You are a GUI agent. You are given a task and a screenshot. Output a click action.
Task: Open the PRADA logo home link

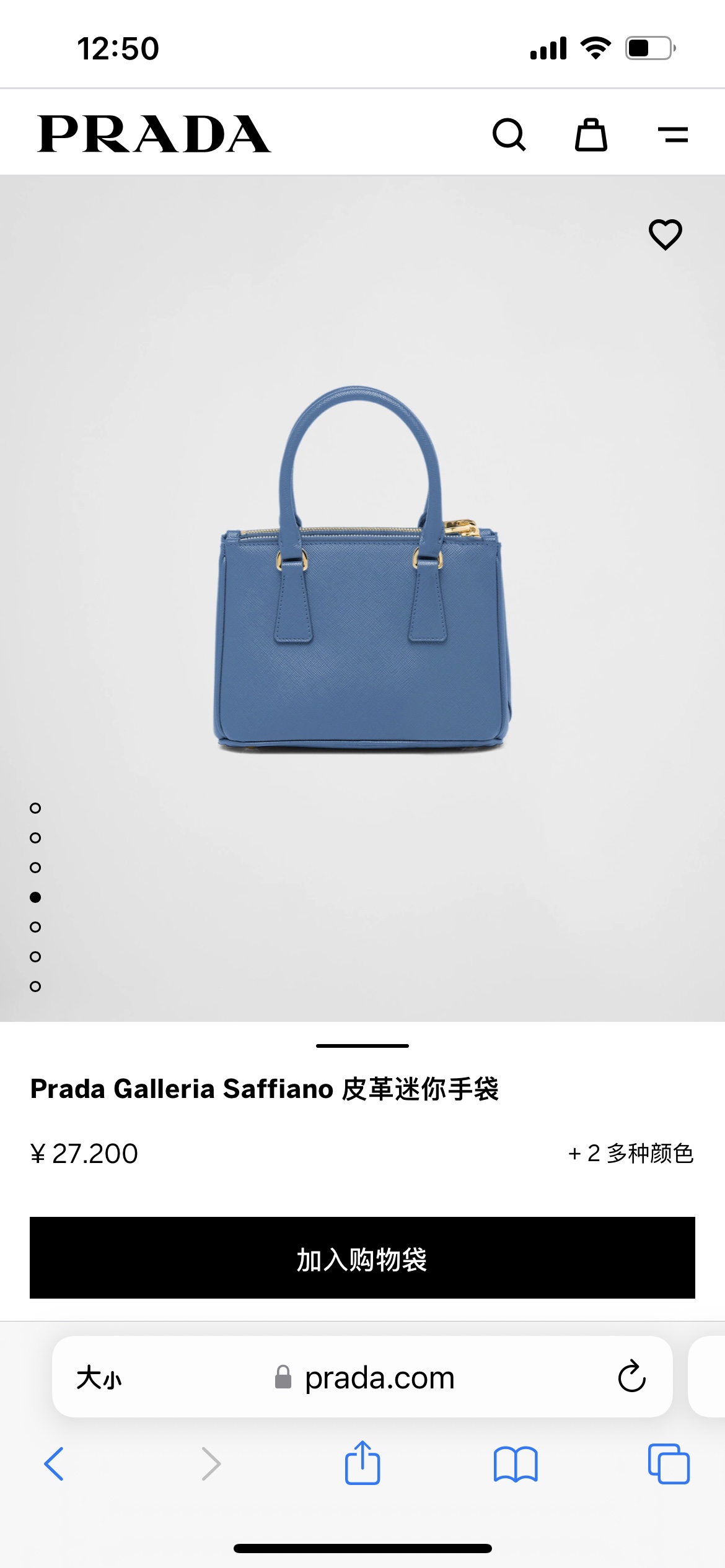154,134
